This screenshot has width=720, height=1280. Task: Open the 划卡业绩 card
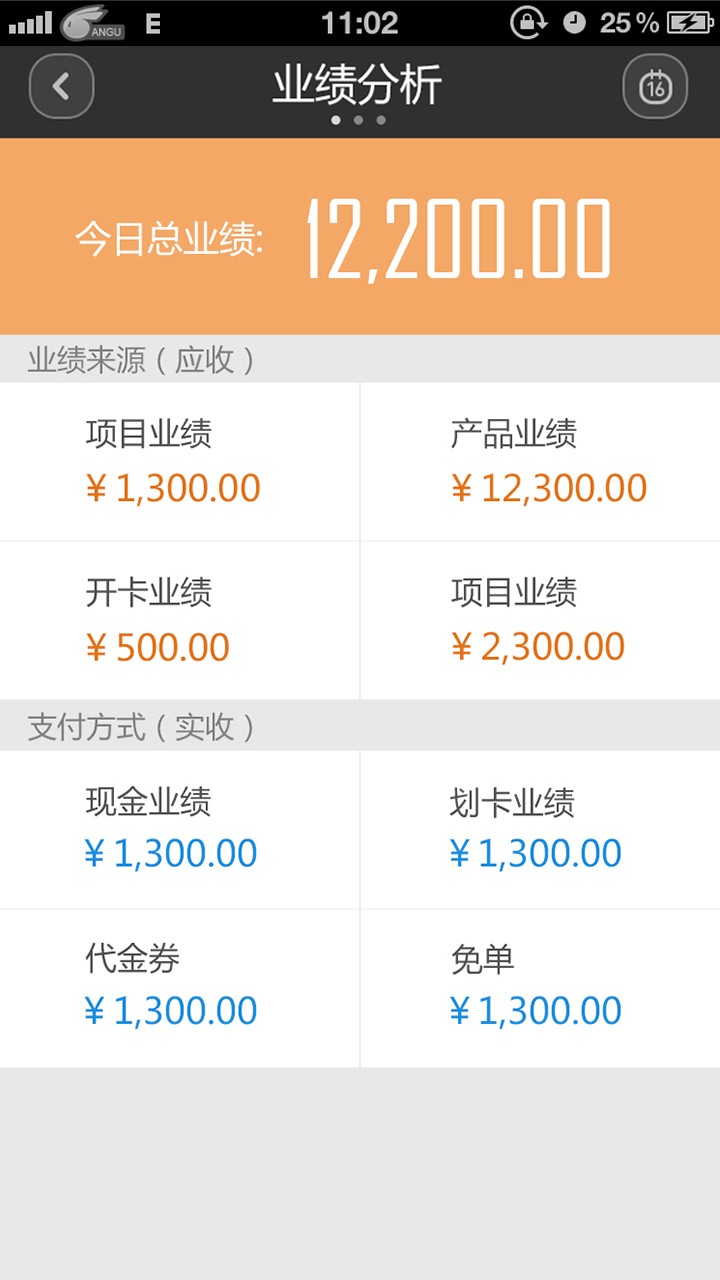[540, 830]
